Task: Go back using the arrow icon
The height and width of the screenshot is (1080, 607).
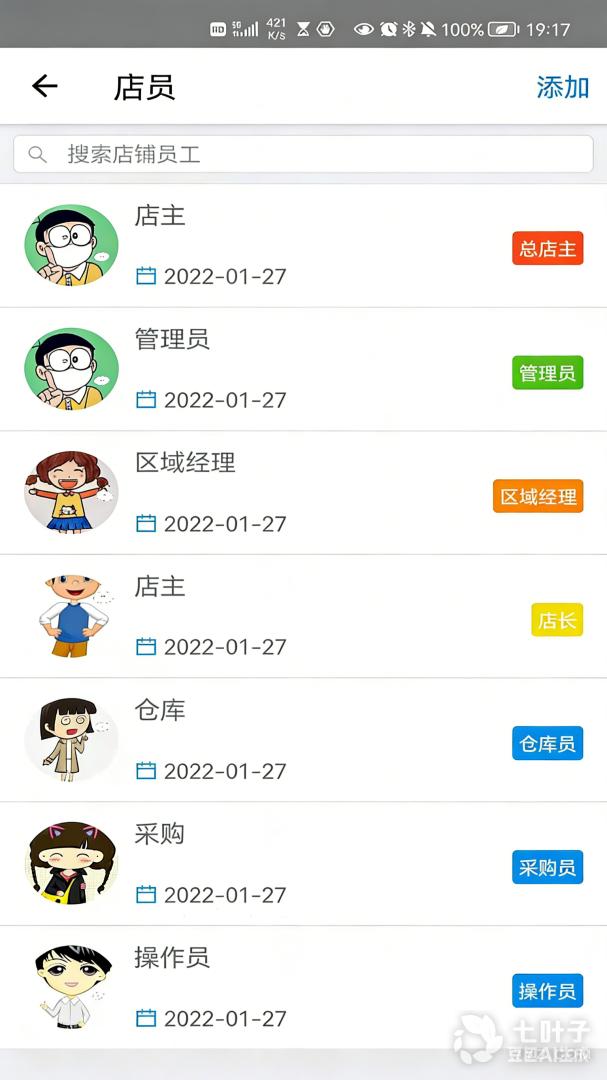Action: [45, 87]
